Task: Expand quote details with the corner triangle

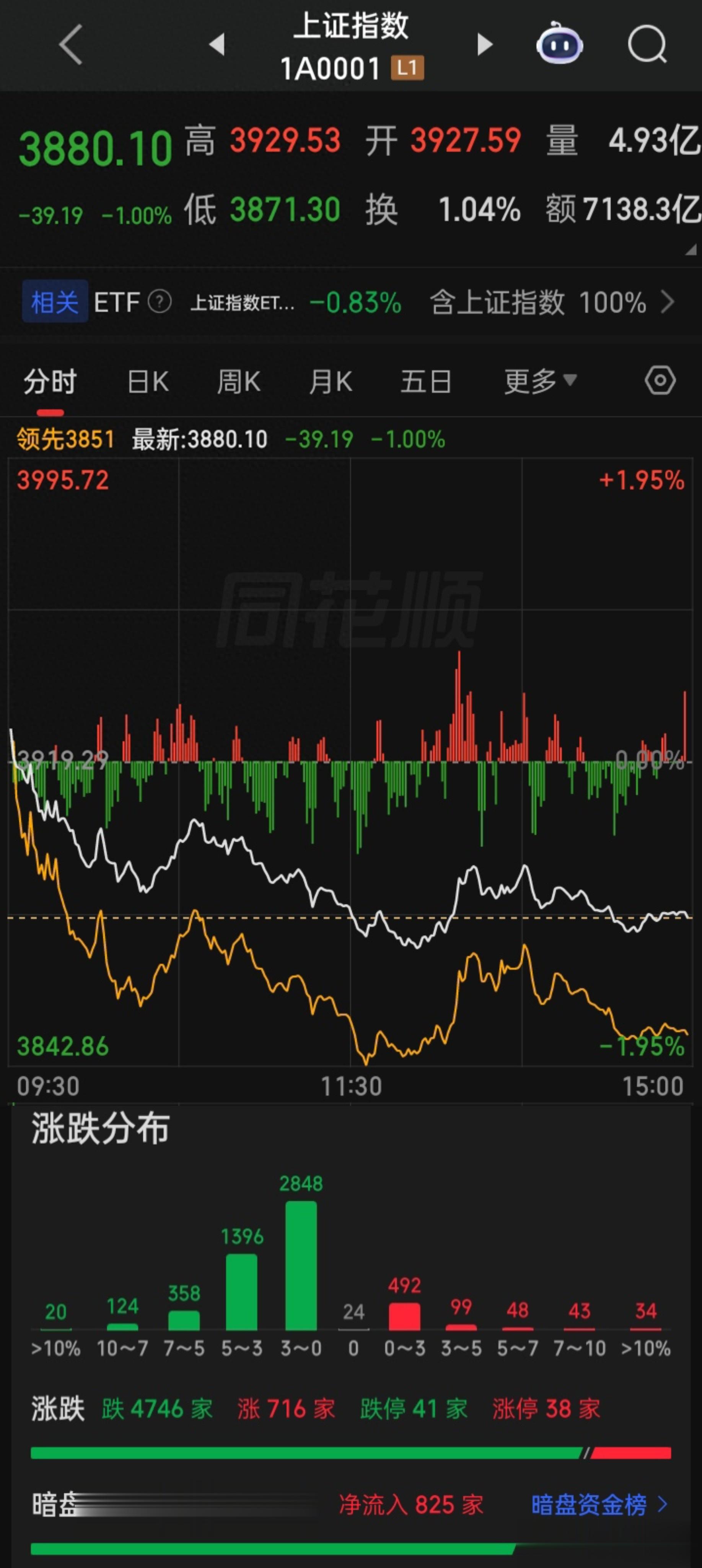Action: [x=691, y=250]
